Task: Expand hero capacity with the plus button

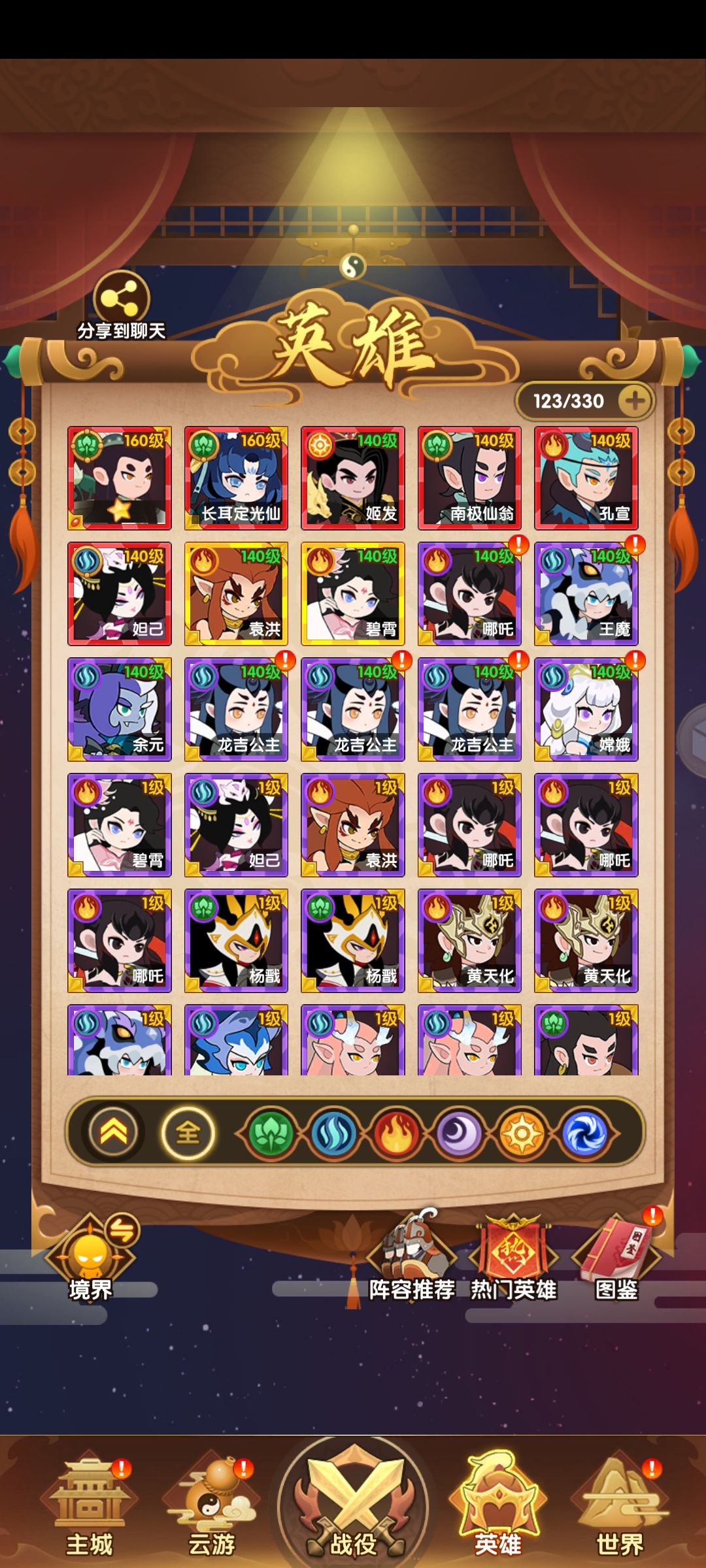Action: click(635, 400)
